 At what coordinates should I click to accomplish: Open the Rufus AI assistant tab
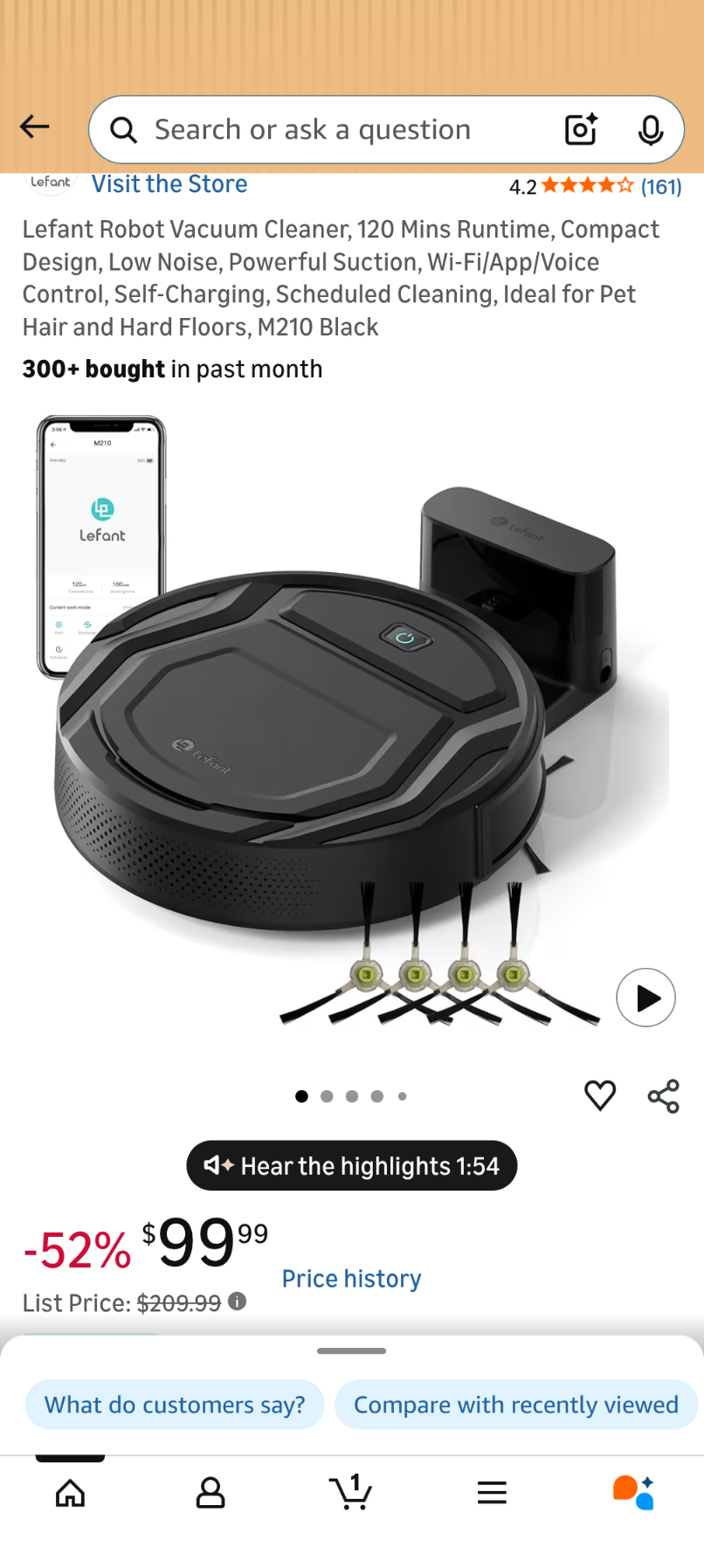[633, 1493]
